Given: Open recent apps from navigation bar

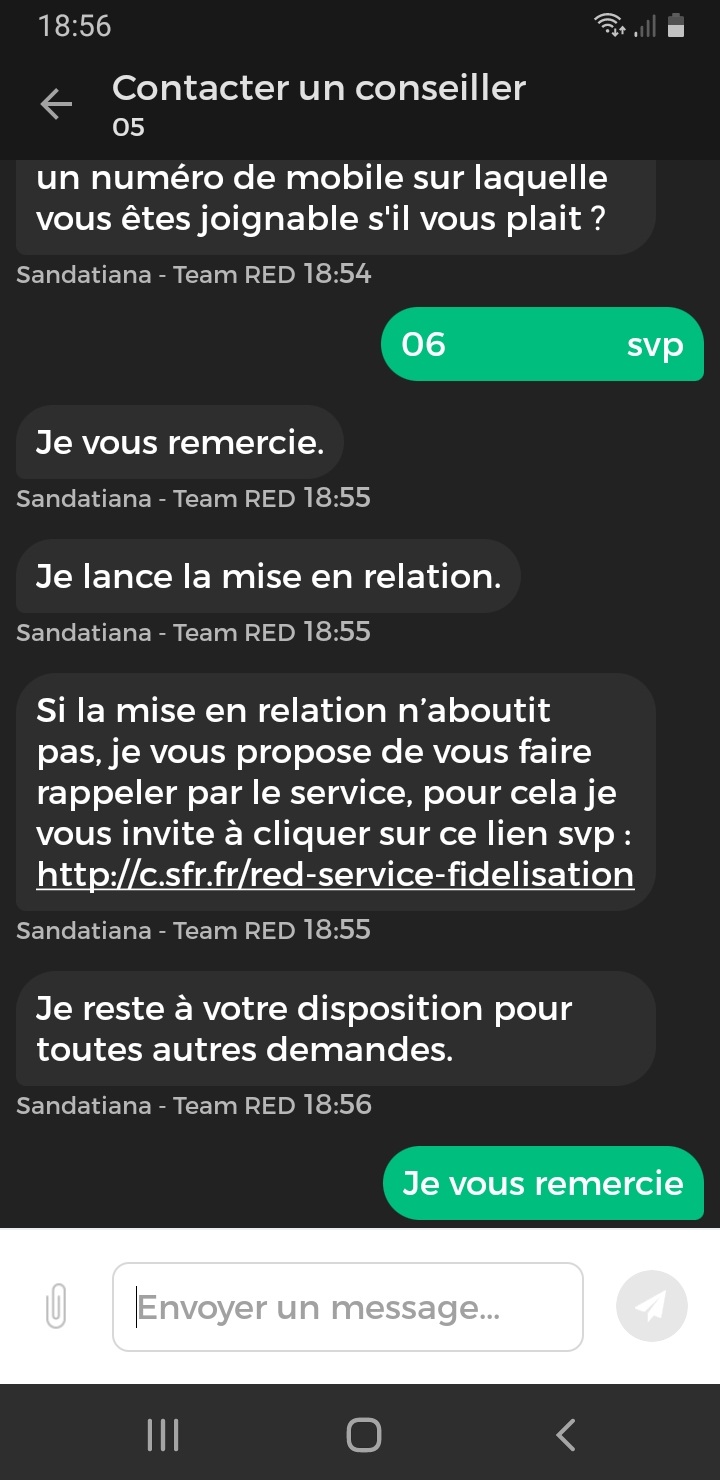Looking at the screenshot, I should tap(162, 1435).
